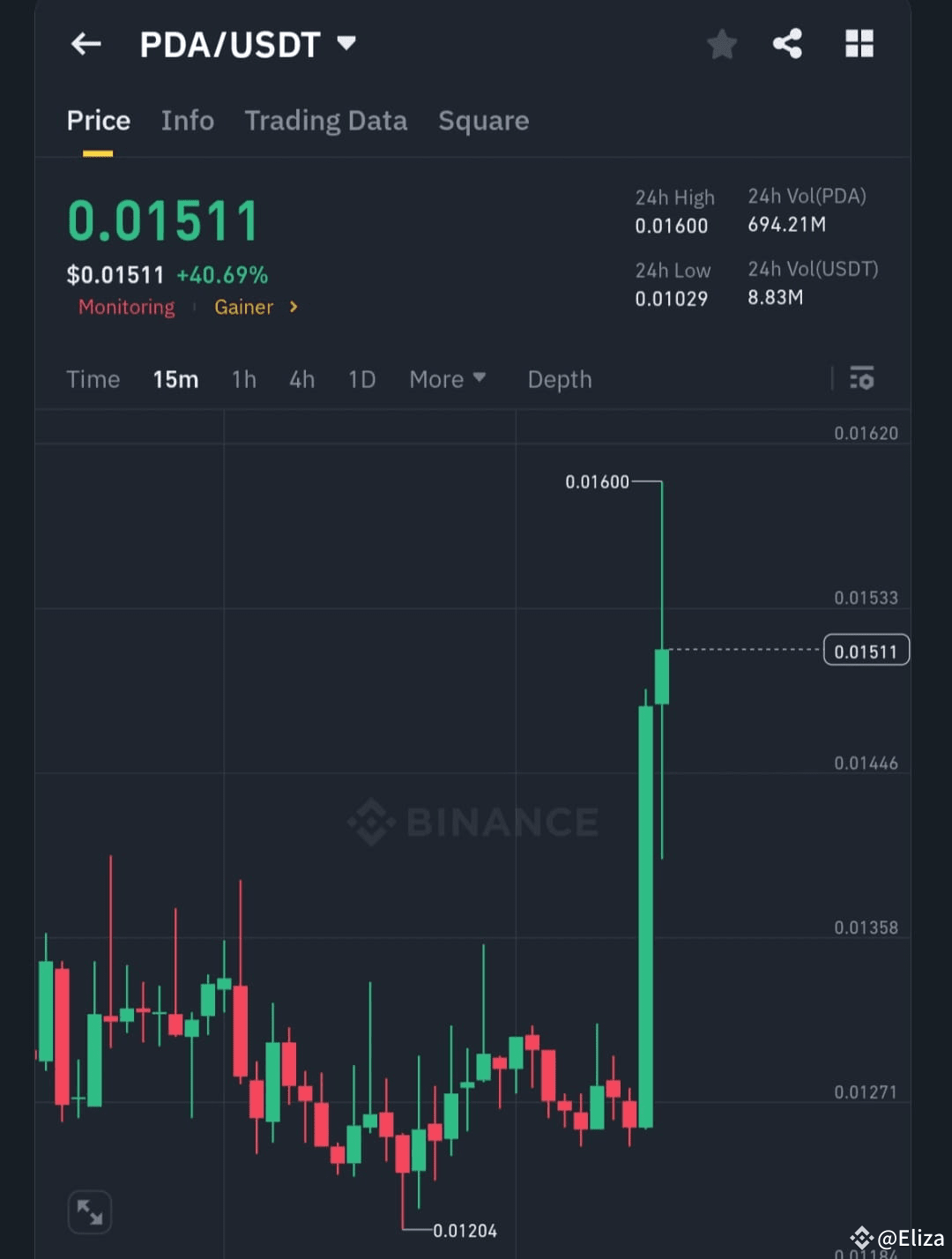Expand the More timeframe options

pos(447,379)
